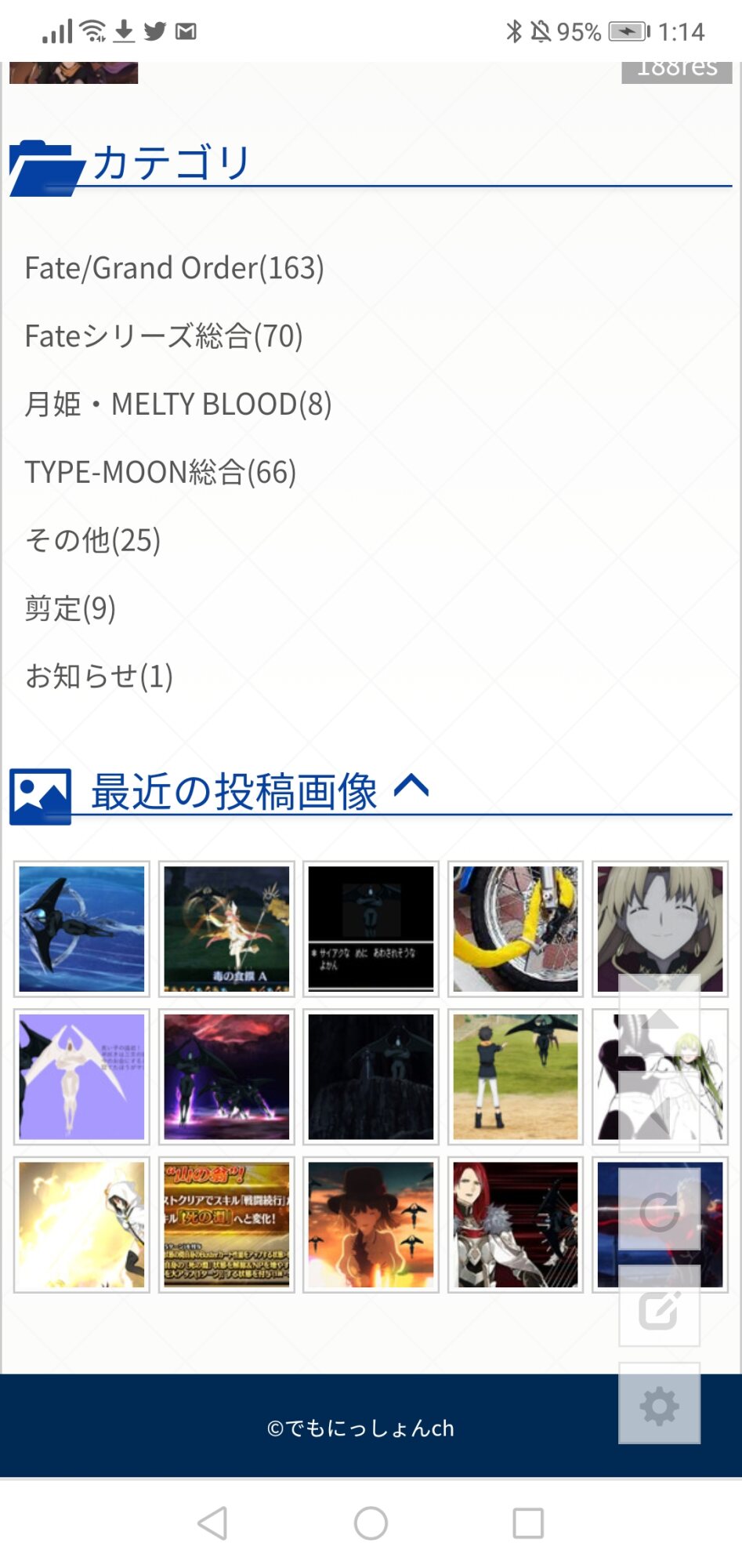
Task: Collapse the 最近の投稿画像 section
Action: [x=411, y=786]
